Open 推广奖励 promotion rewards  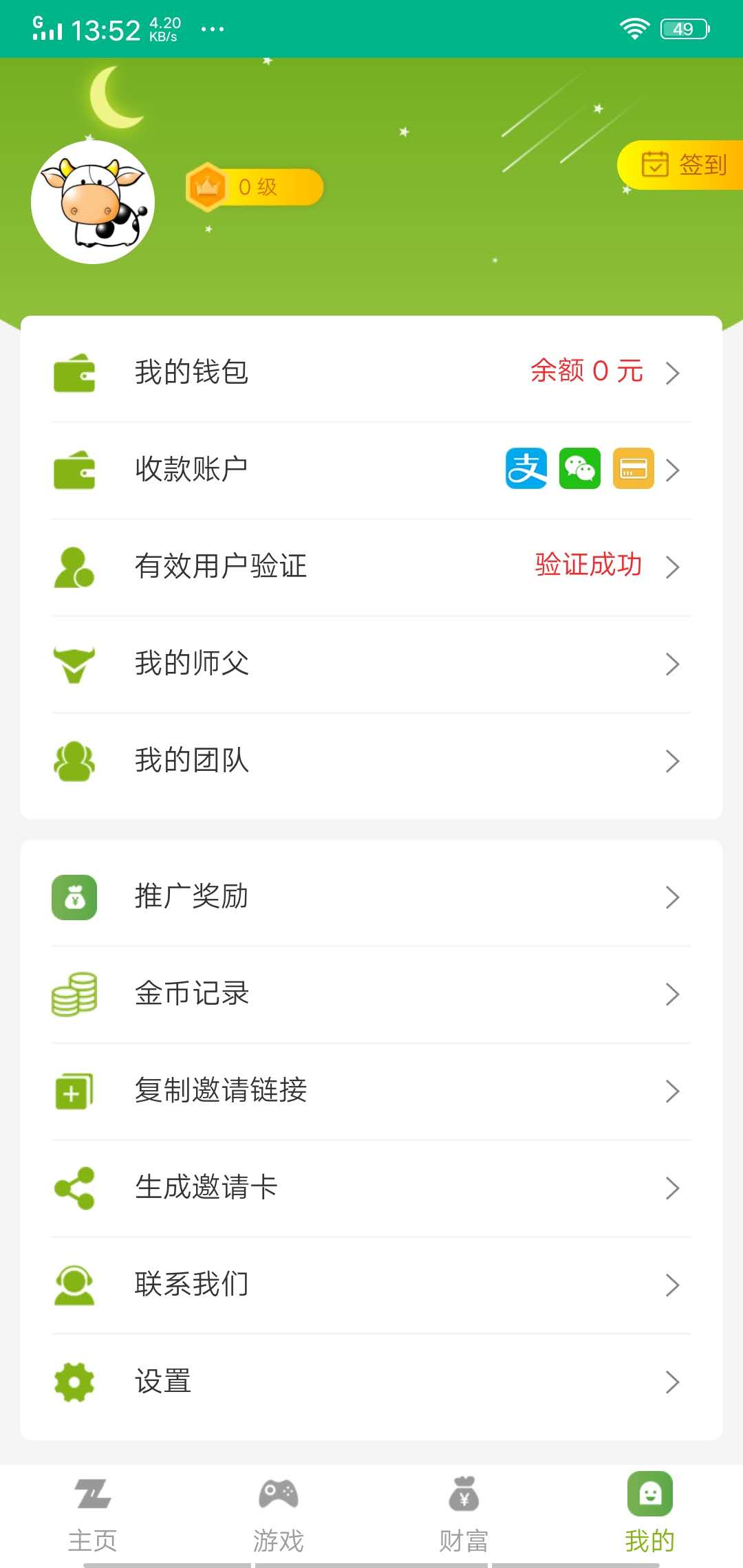[371, 896]
